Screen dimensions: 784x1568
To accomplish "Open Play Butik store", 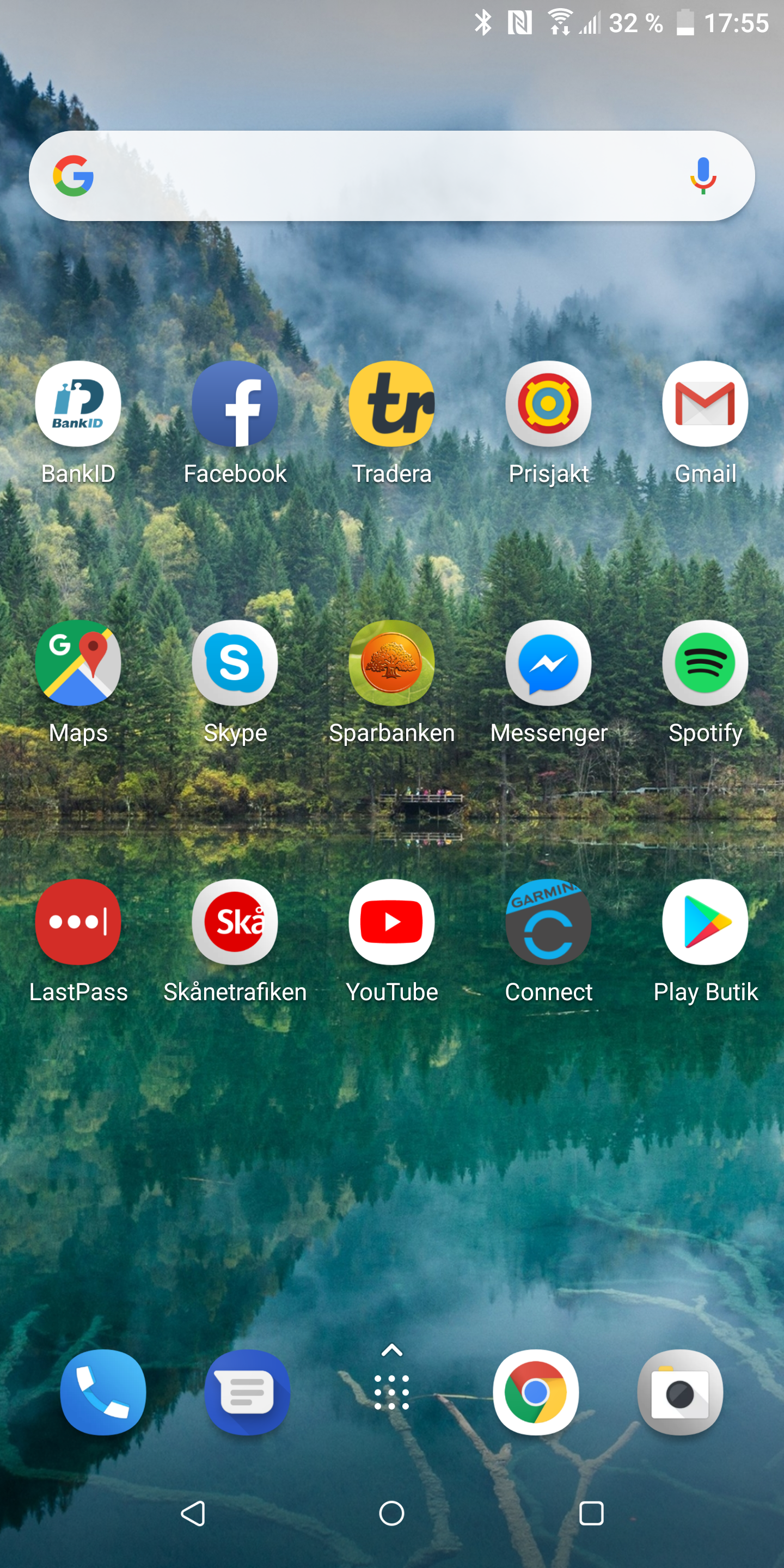I will (x=705, y=922).
